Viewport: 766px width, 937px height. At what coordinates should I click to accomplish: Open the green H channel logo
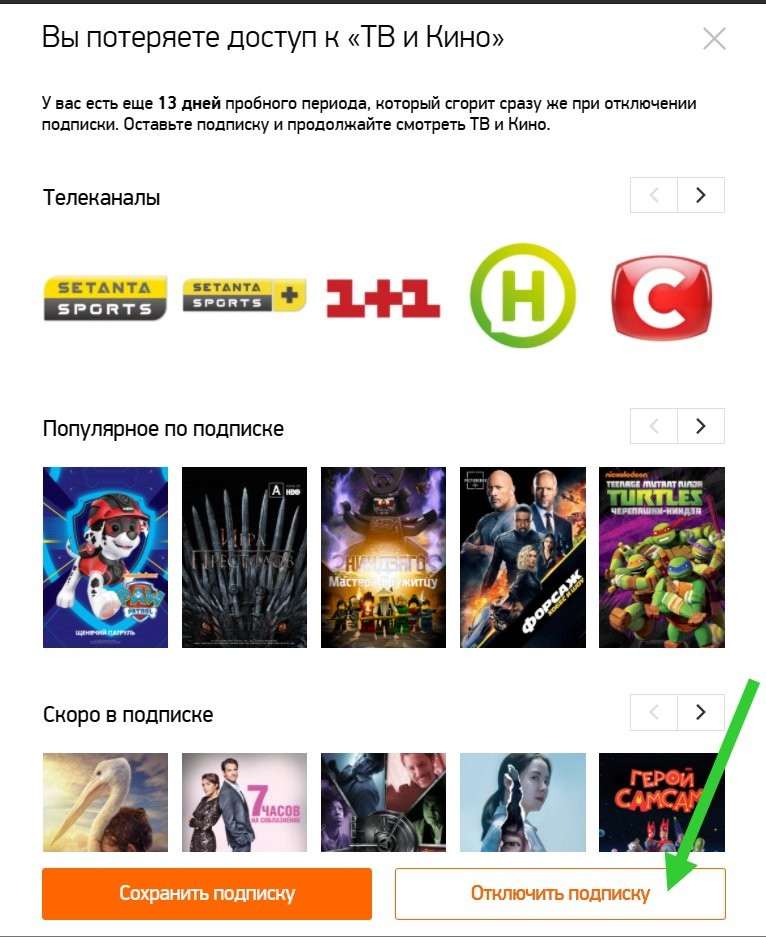pos(522,296)
